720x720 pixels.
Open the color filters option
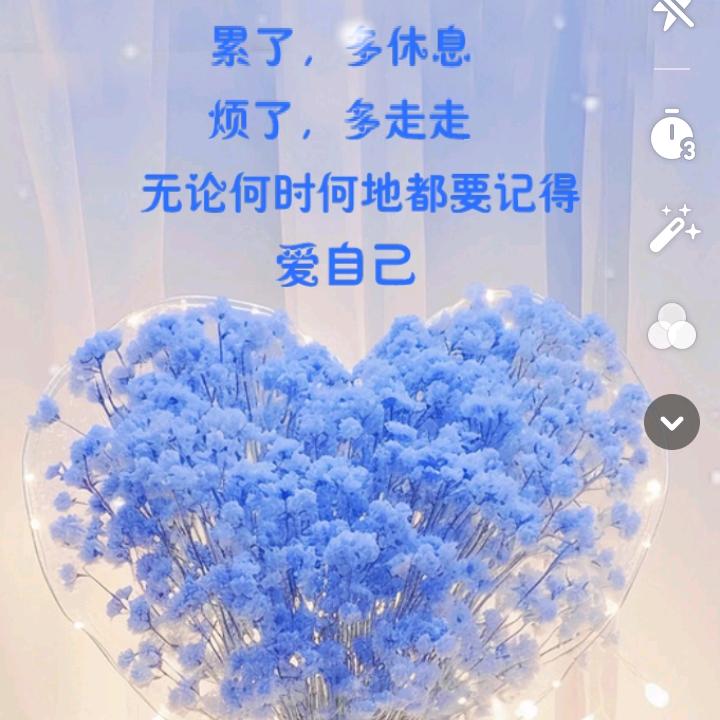tap(672, 326)
